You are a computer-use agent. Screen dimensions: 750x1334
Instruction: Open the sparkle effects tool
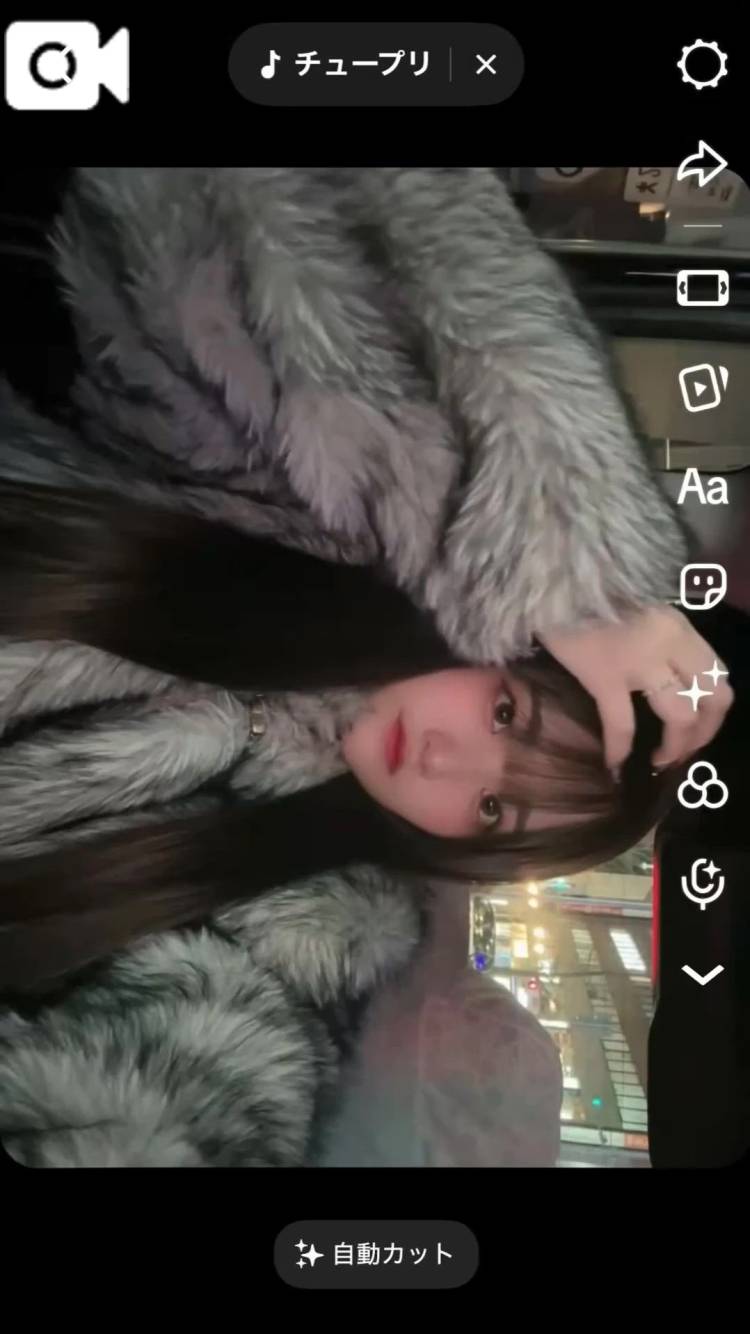pyautogui.click(x=702, y=686)
